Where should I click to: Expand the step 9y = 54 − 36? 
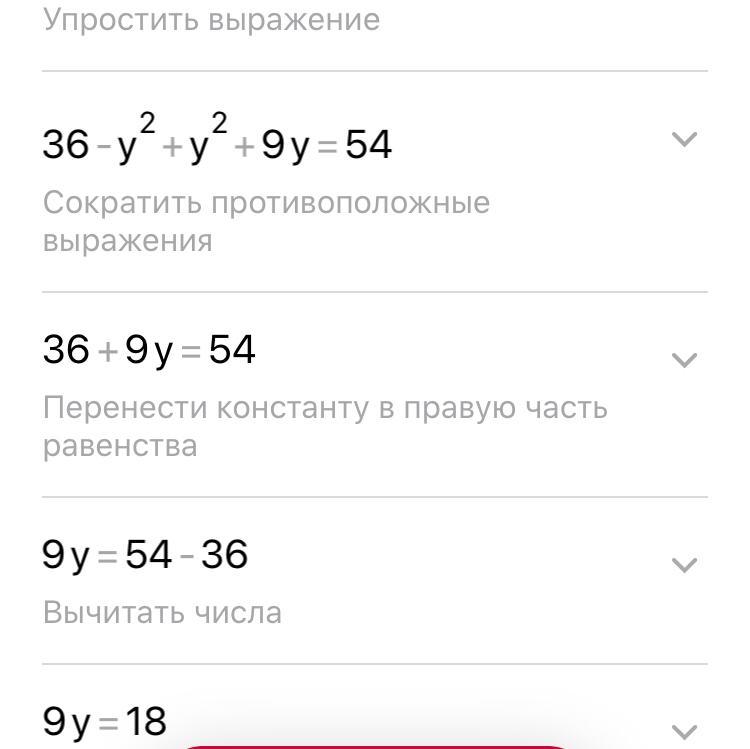pyautogui.click(x=684, y=565)
